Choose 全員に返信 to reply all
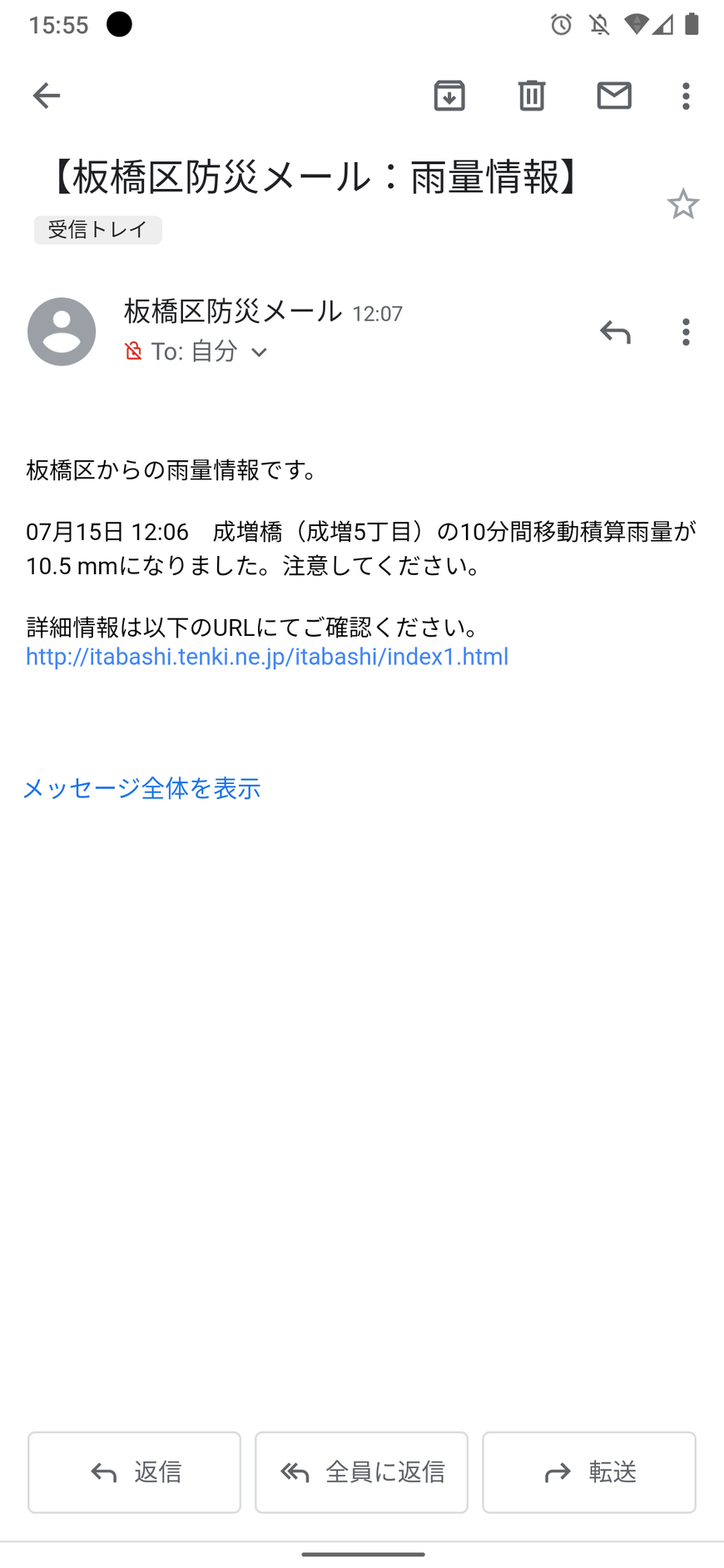The height and width of the screenshot is (1568, 724). [x=361, y=1472]
